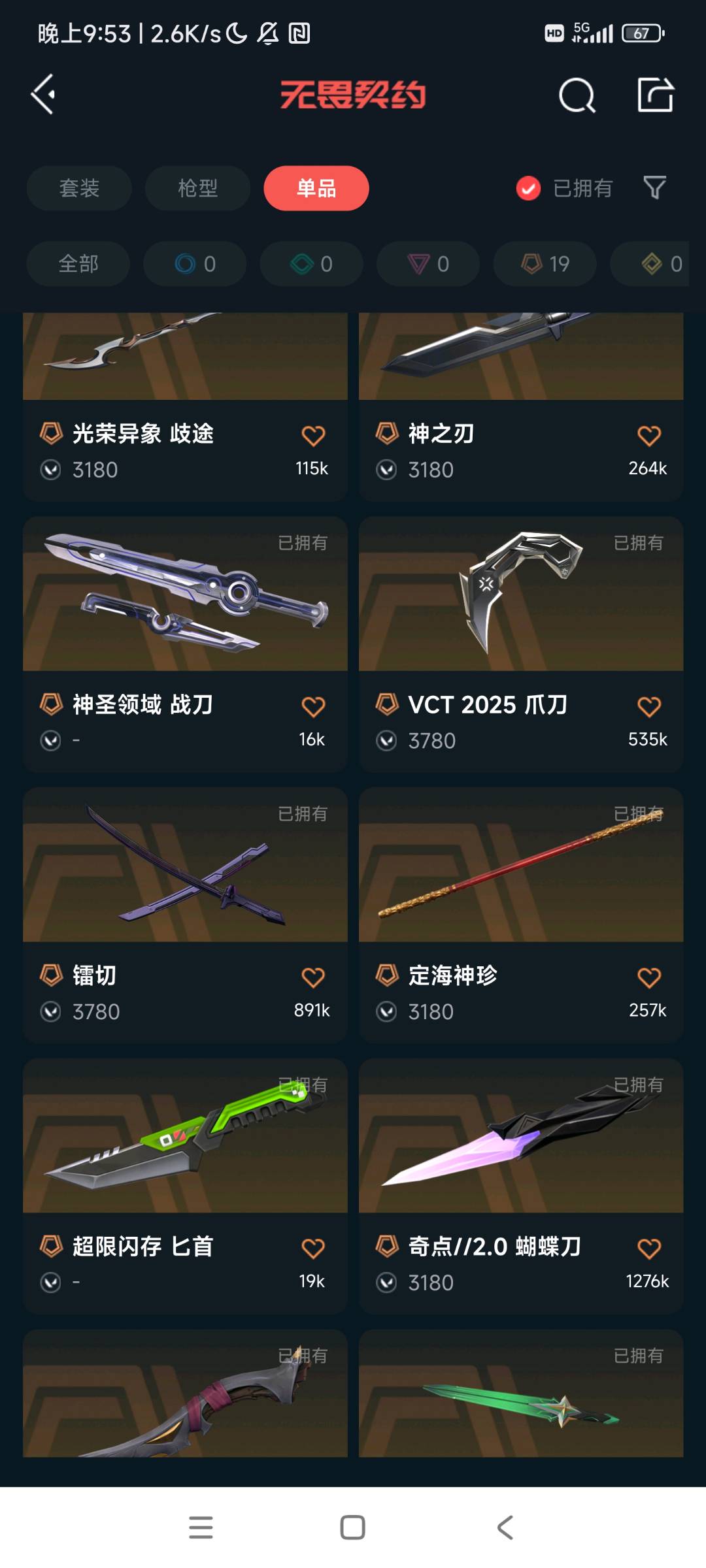Switch to the 枪型 tab
This screenshot has width=706, height=1568.
pos(197,188)
